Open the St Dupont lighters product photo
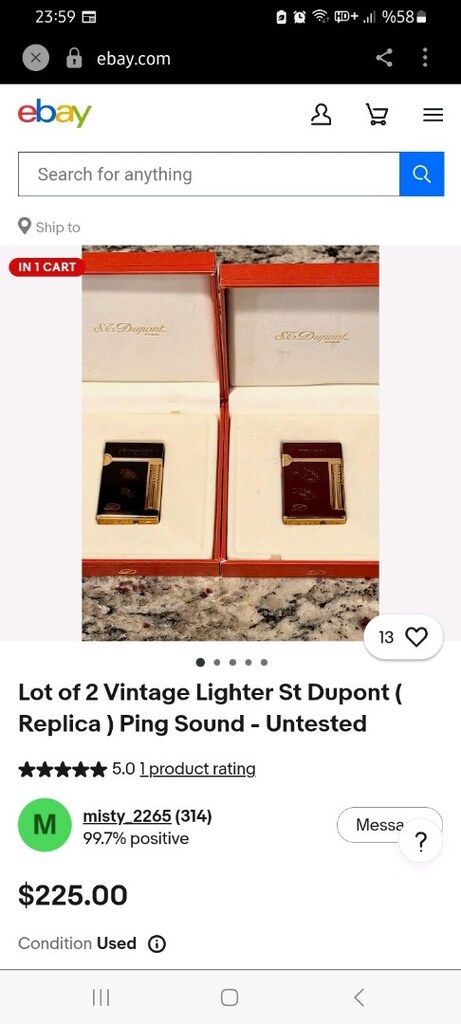461x1024 pixels. (230, 443)
